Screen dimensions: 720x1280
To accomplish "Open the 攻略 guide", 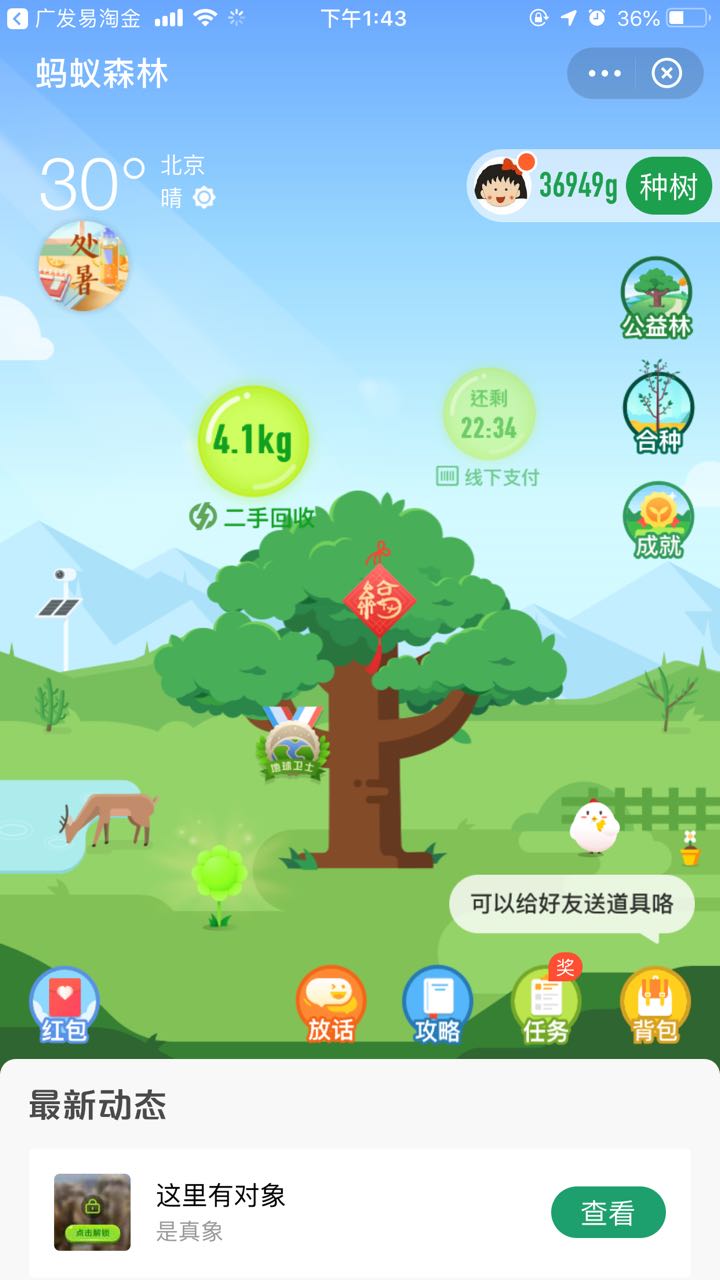I will tap(437, 1005).
